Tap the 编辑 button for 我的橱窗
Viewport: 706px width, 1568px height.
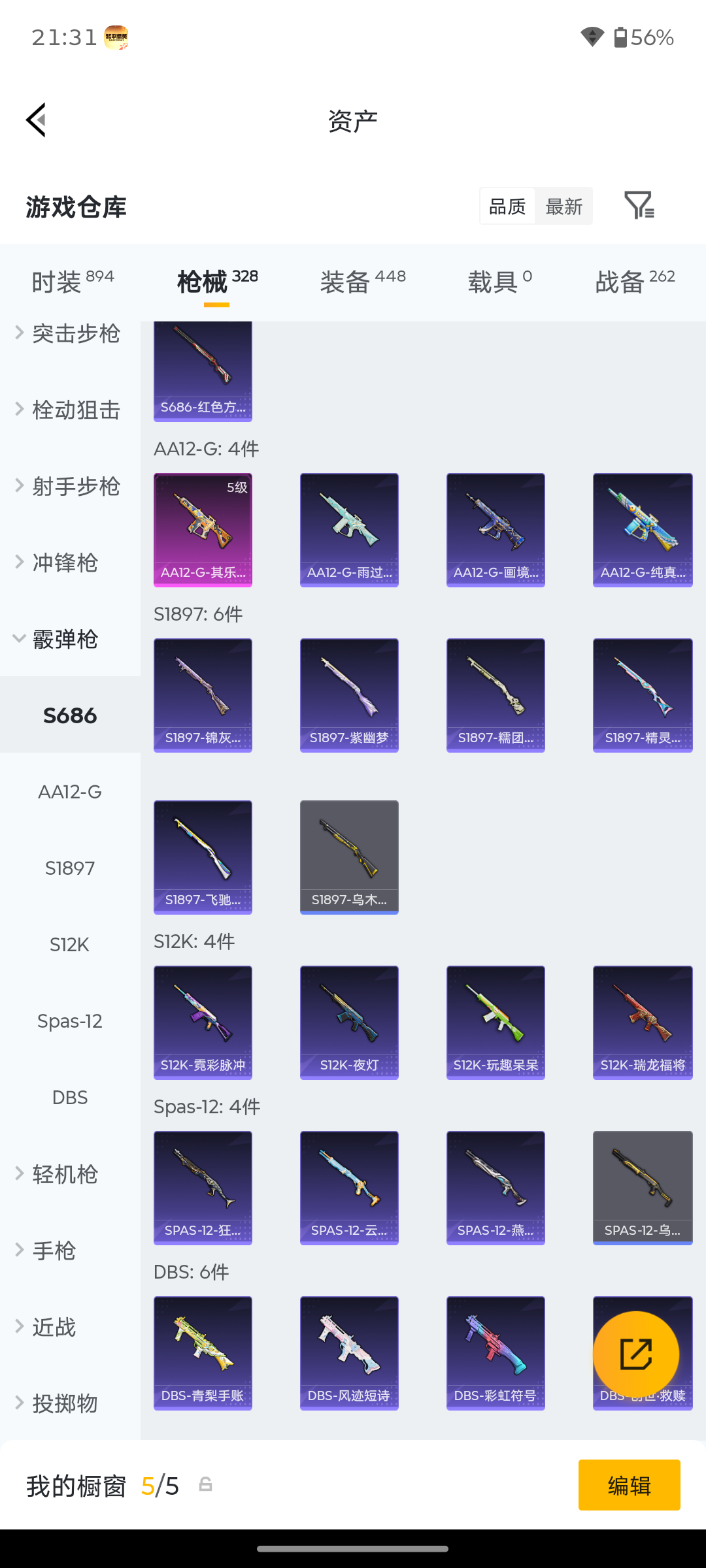629,1485
